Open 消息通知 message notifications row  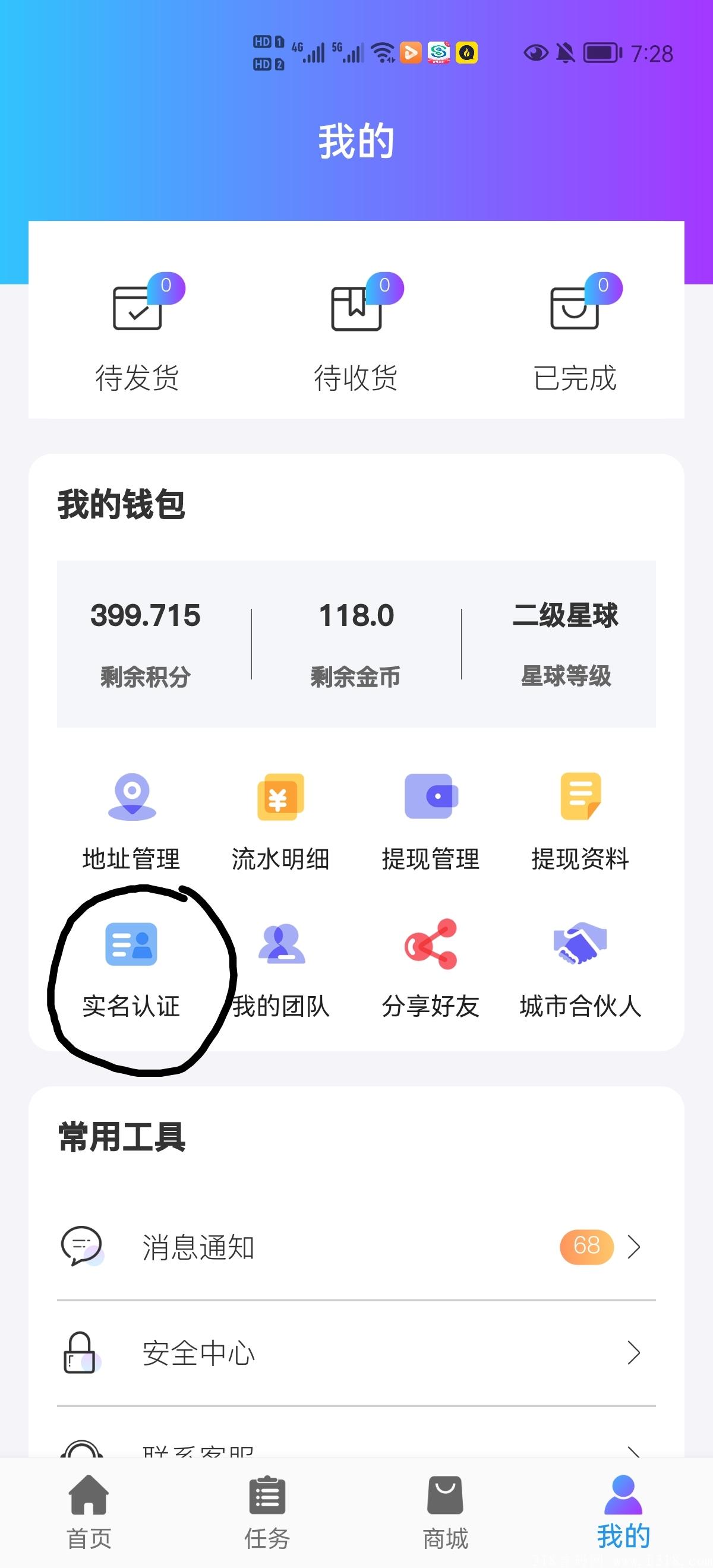pos(356,1247)
